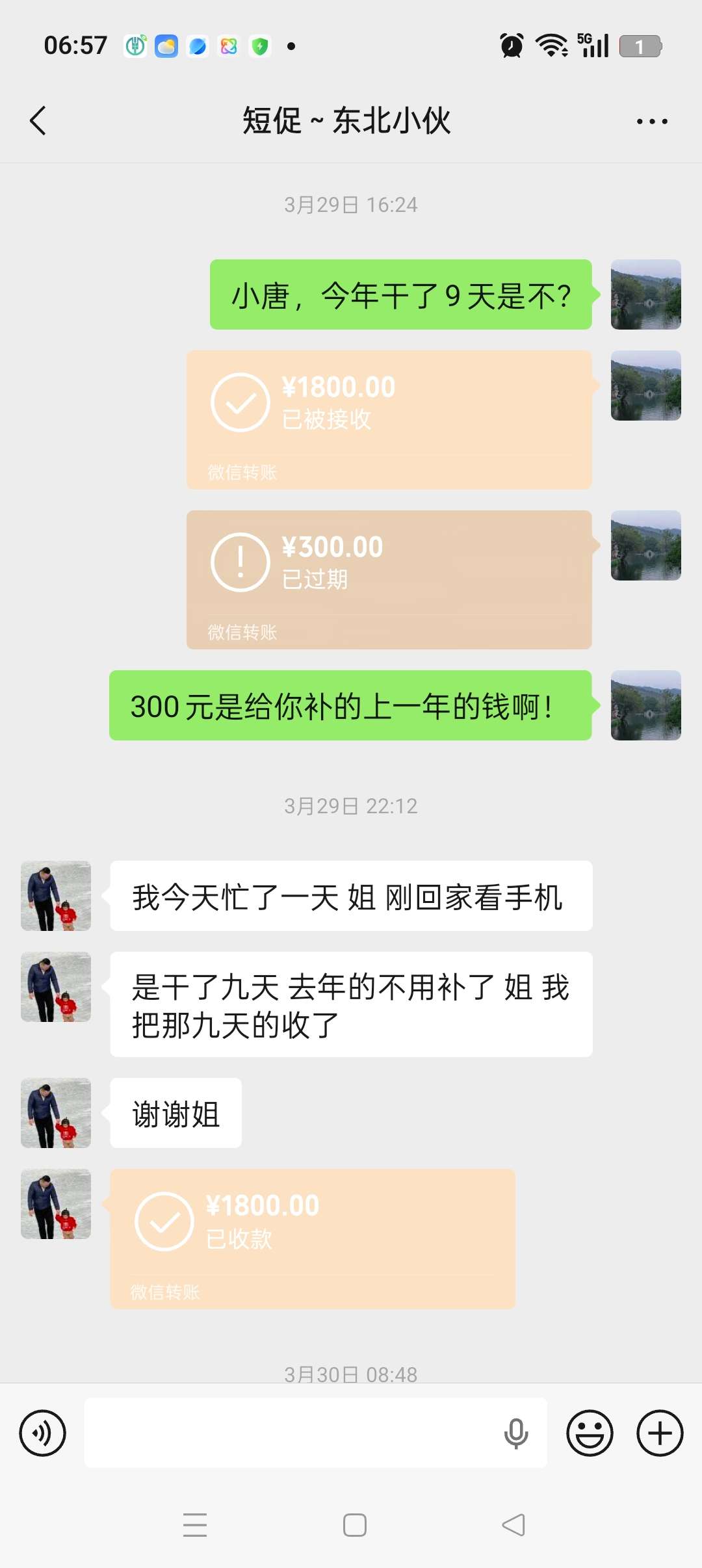Open the received ¥1800.00 transfer (已收款)
Viewport: 702px width, 1568px height.
(312, 1238)
